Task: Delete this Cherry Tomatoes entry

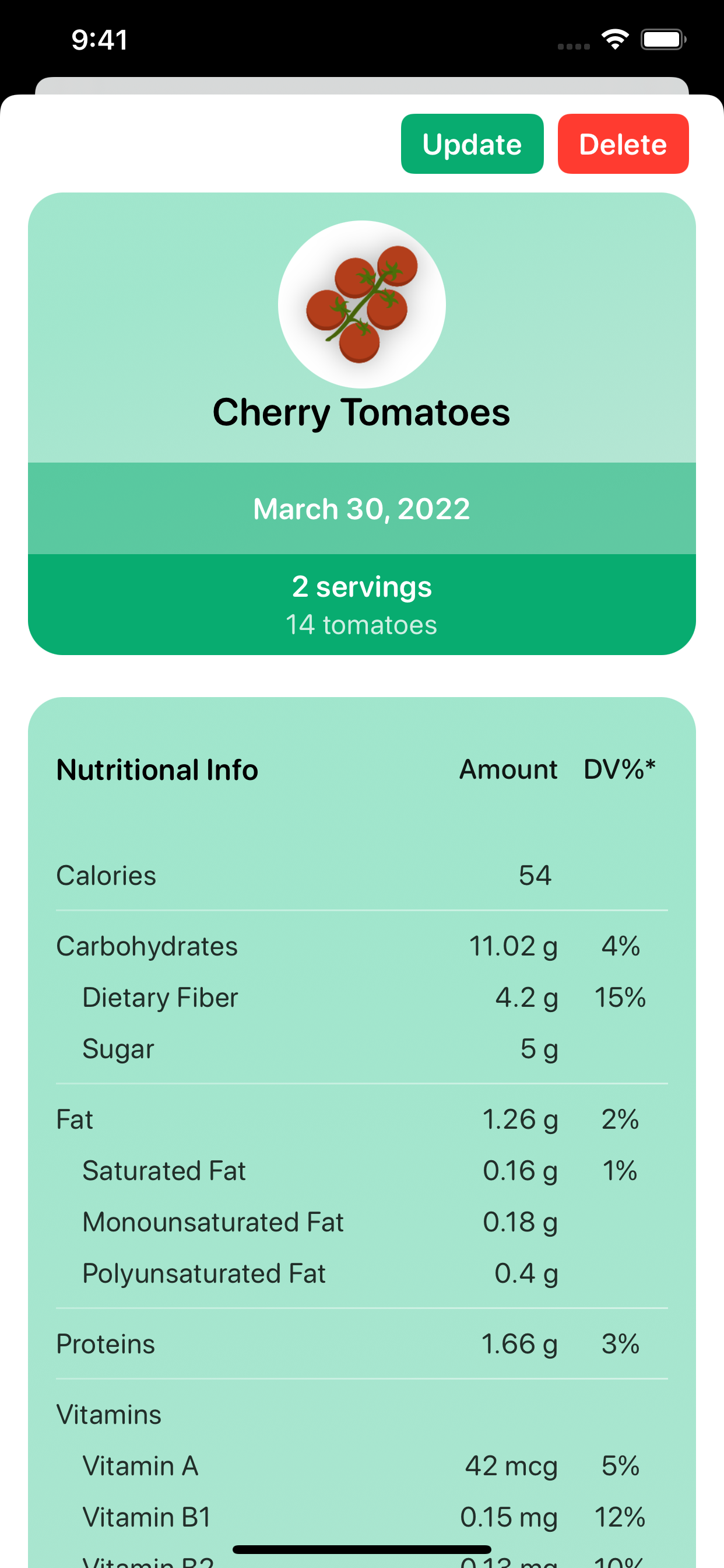Action: (x=623, y=144)
